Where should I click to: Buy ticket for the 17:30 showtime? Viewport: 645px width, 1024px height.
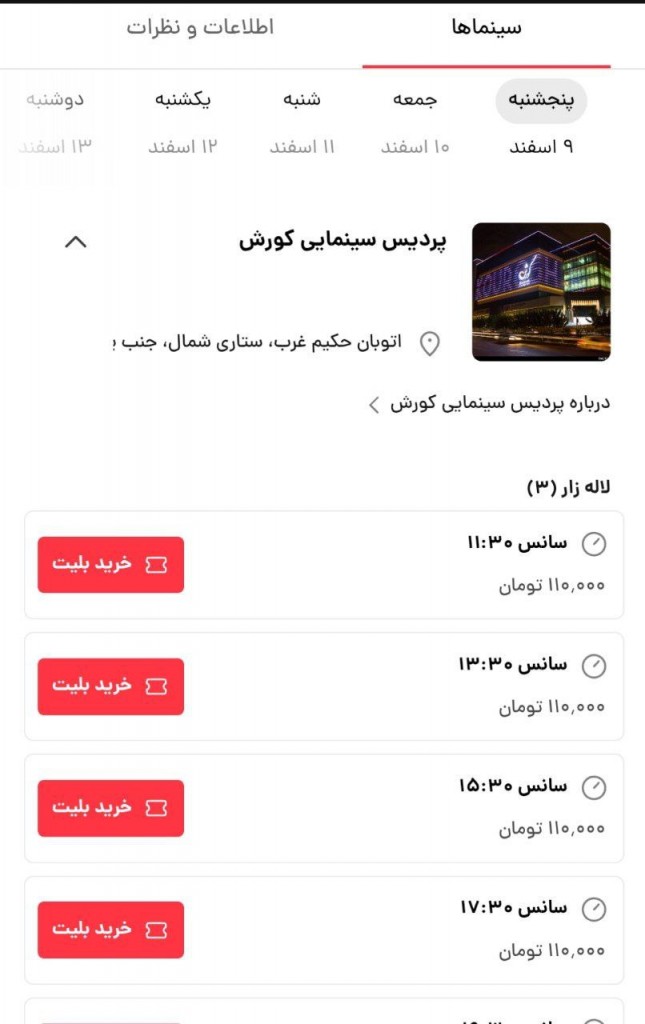click(x=111, y=929)
